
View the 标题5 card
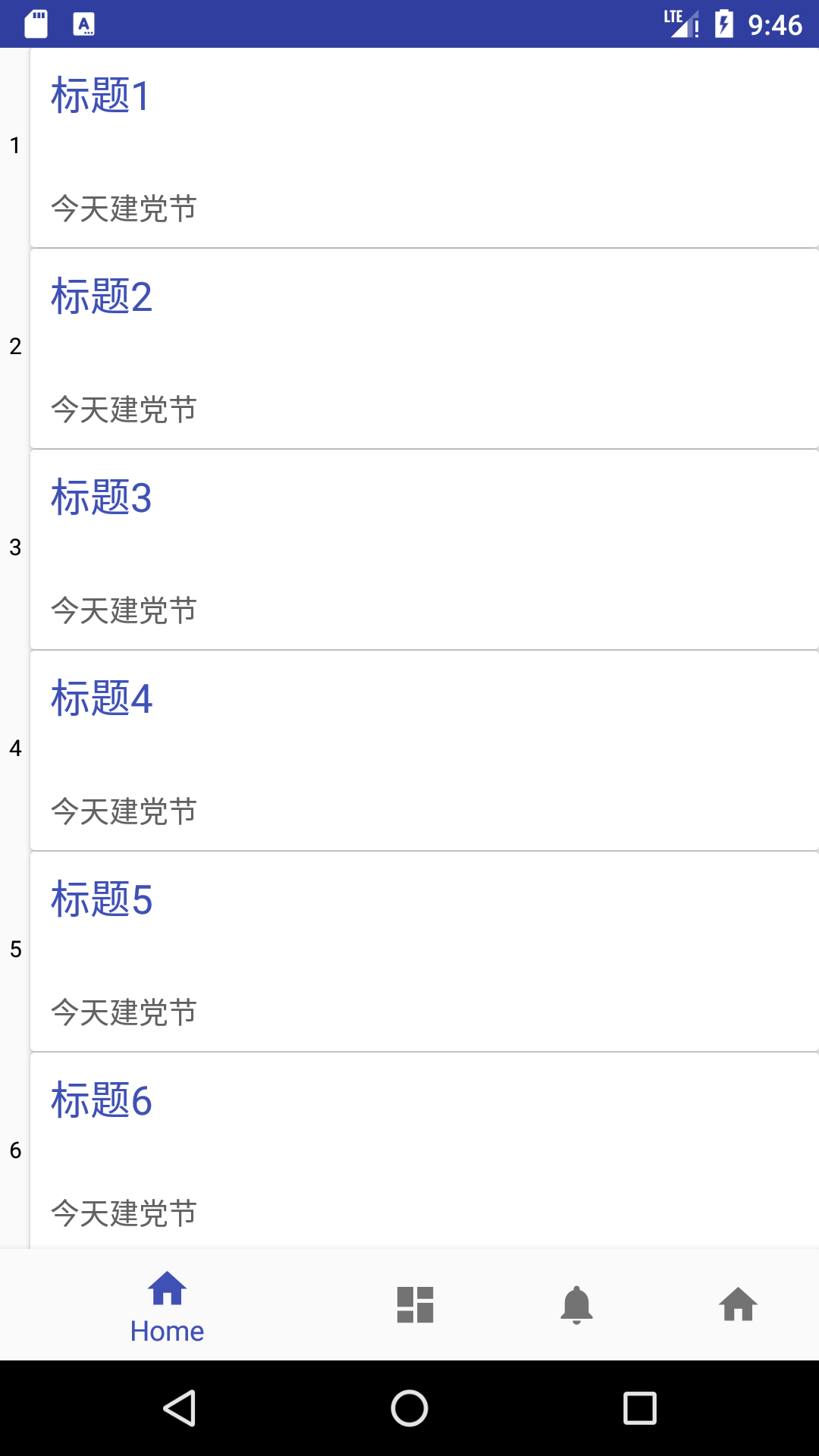tap(423, 952)
